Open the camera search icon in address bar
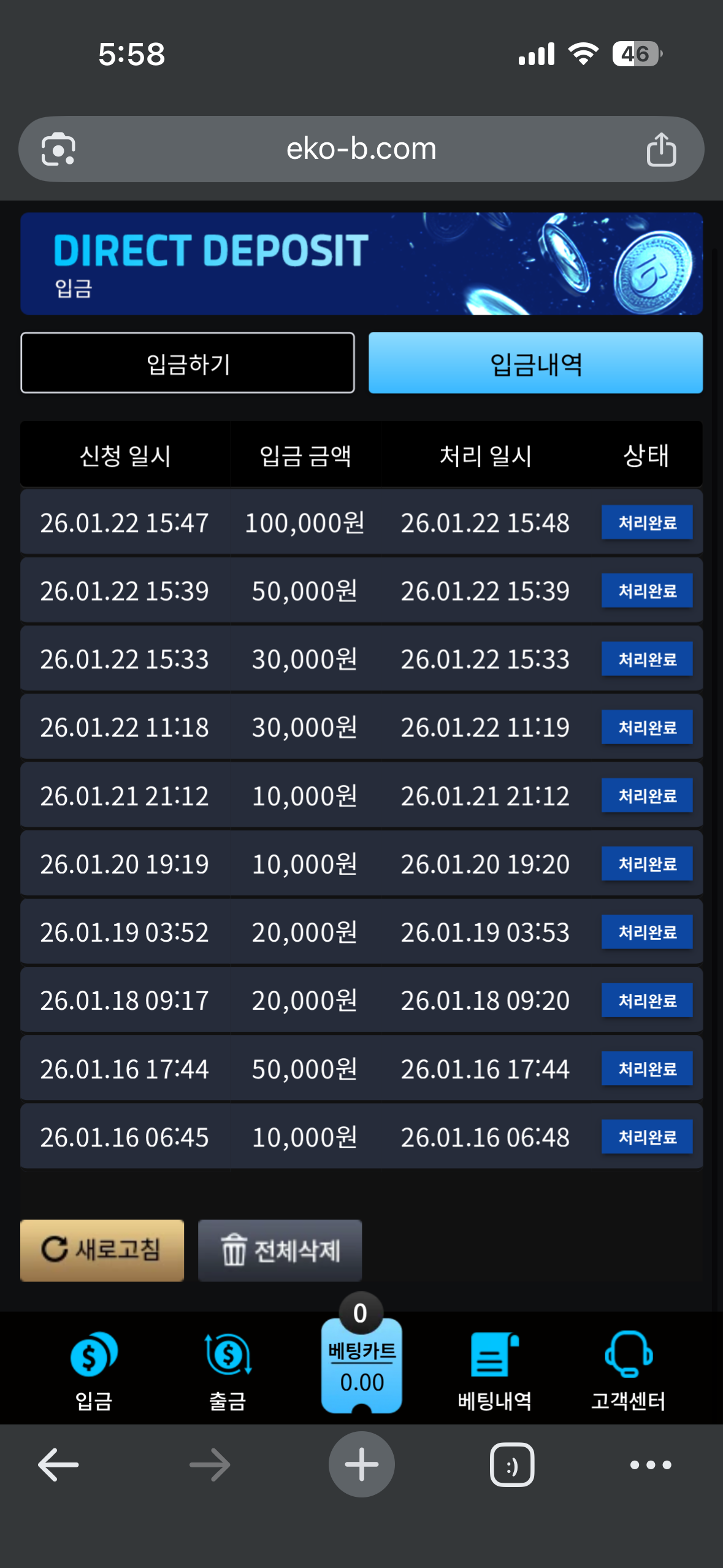Screen dimensions: 723x1568 (x=58, y=149)
